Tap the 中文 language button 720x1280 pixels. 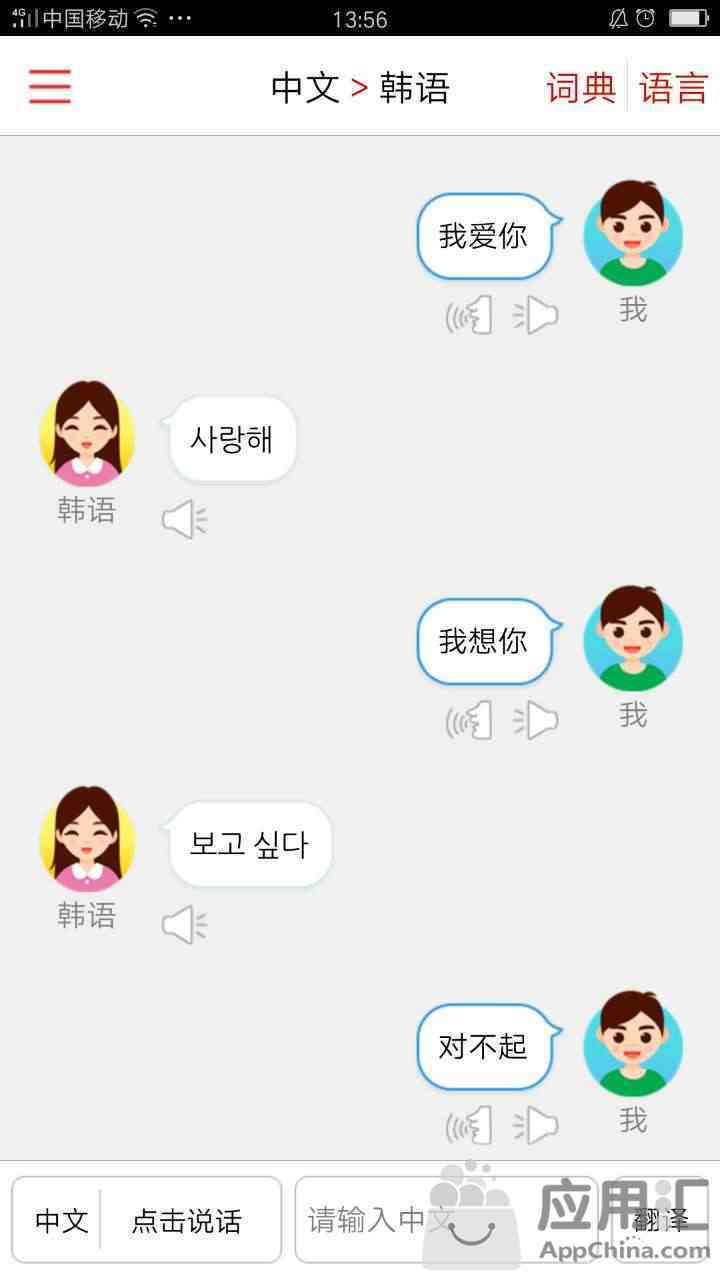(x=62, y=1221)
